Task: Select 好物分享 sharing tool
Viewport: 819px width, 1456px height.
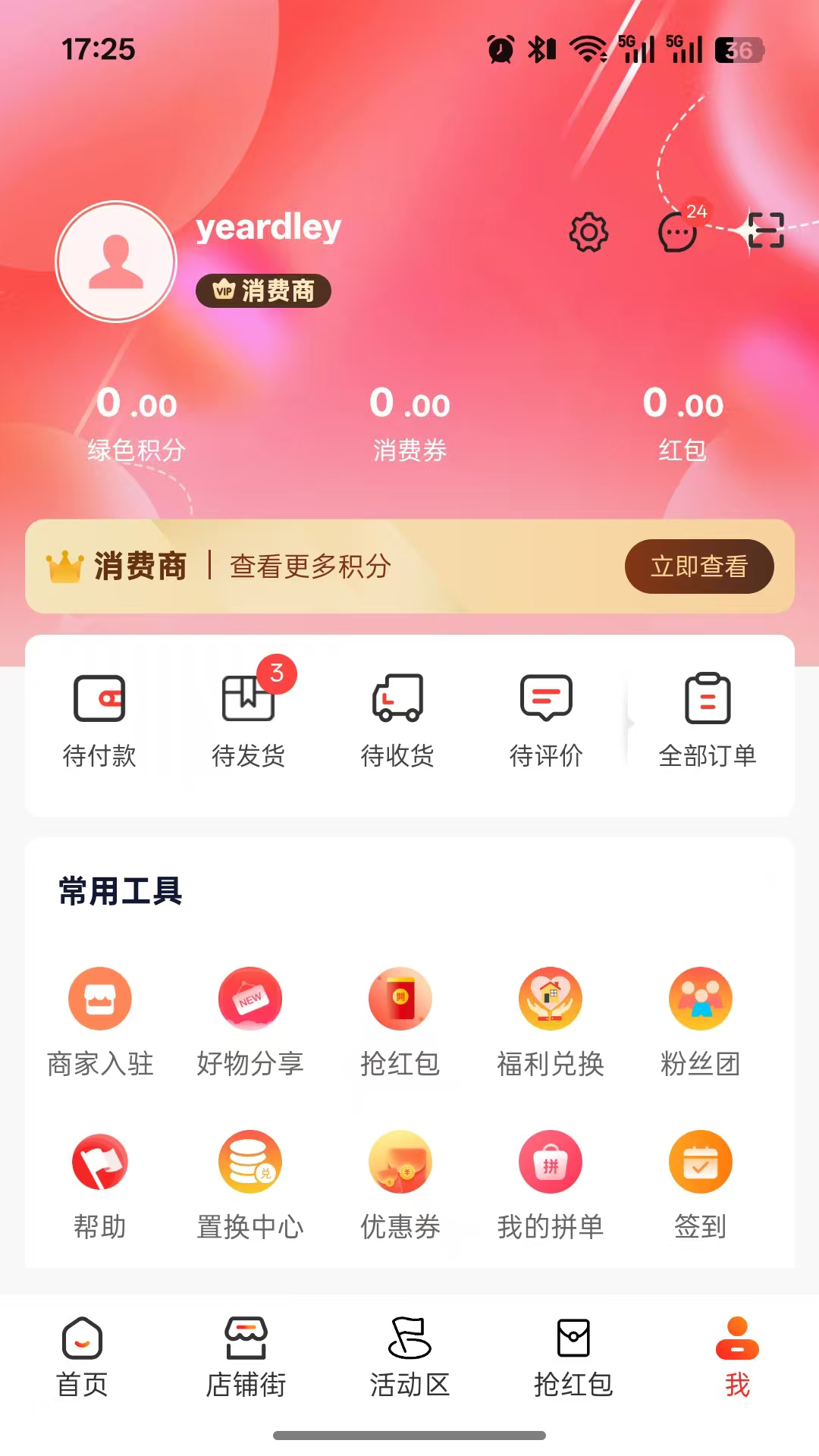Action: tap(250, 1020)
